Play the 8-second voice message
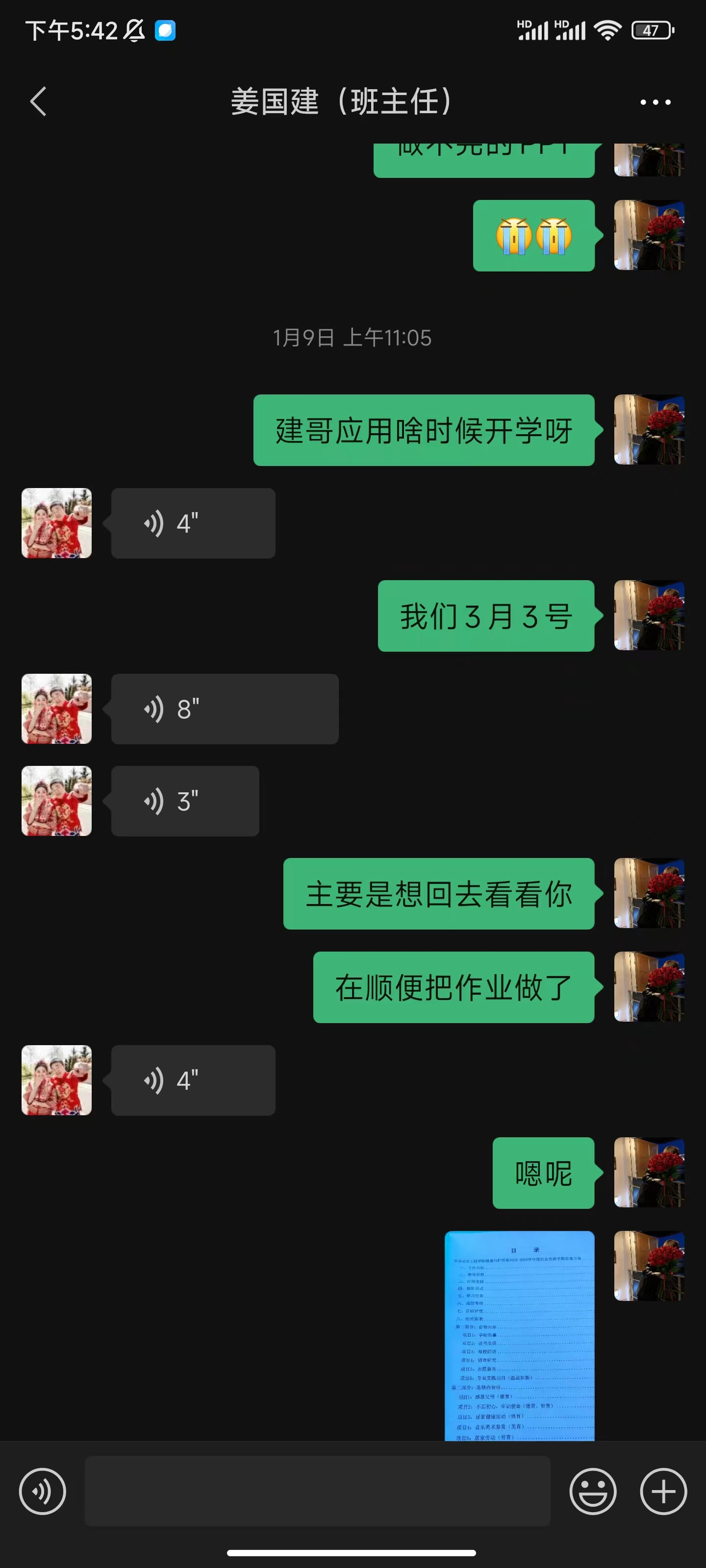Screen dimensions: 706x1568 tap(224, 709)
